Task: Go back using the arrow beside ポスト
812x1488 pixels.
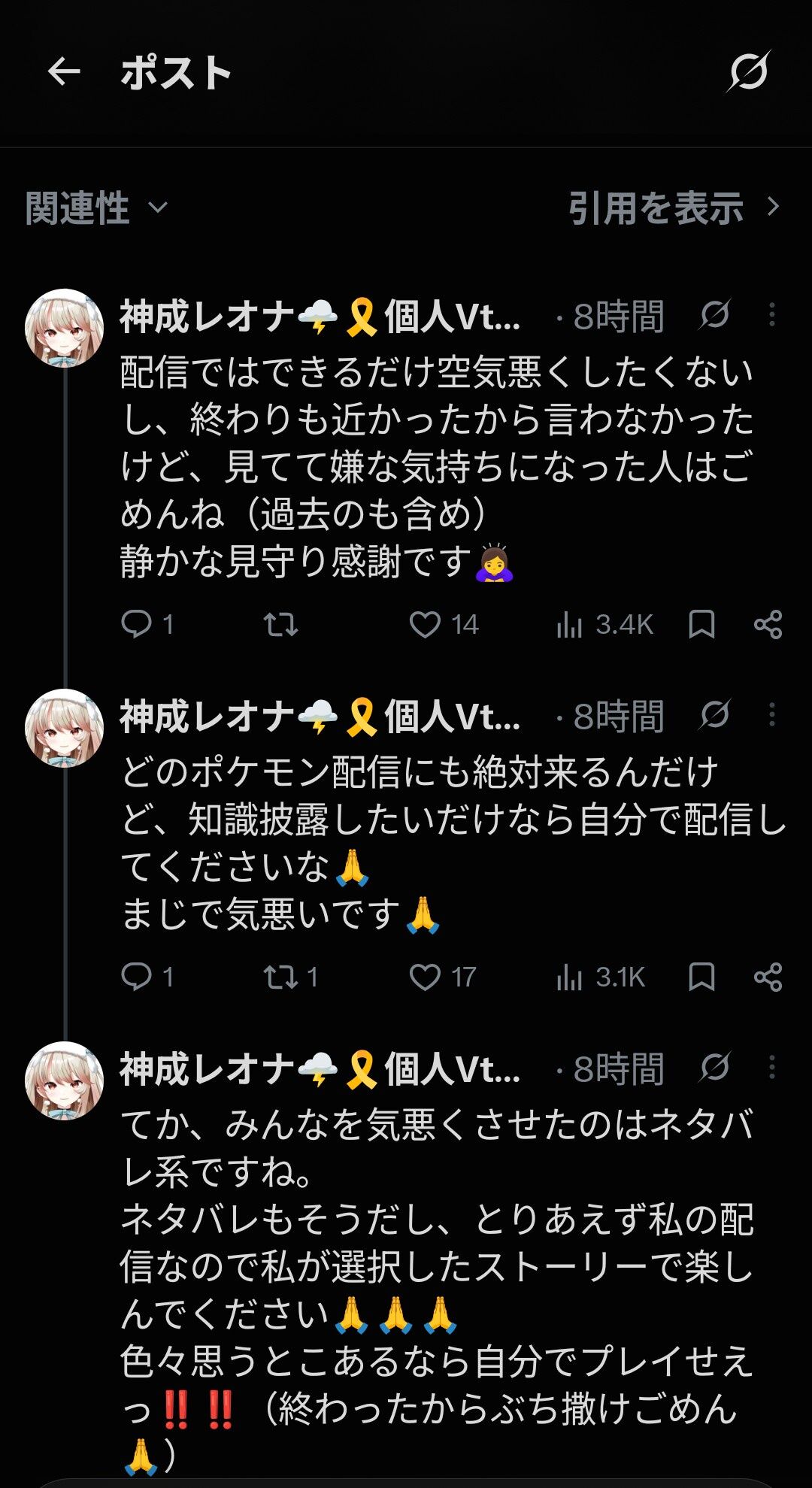Action: click(x=64, y=72)
